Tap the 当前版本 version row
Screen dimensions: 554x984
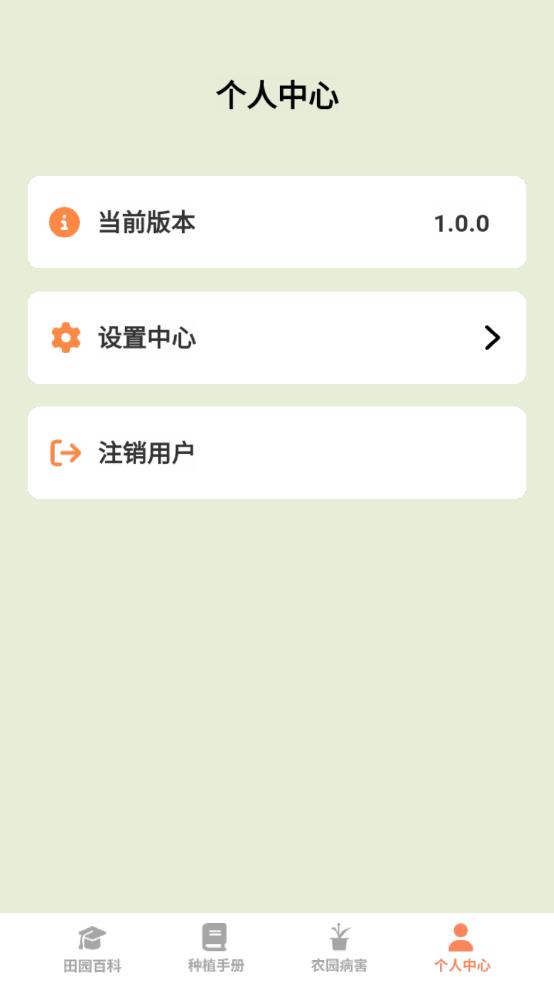(x=277, y=222)
